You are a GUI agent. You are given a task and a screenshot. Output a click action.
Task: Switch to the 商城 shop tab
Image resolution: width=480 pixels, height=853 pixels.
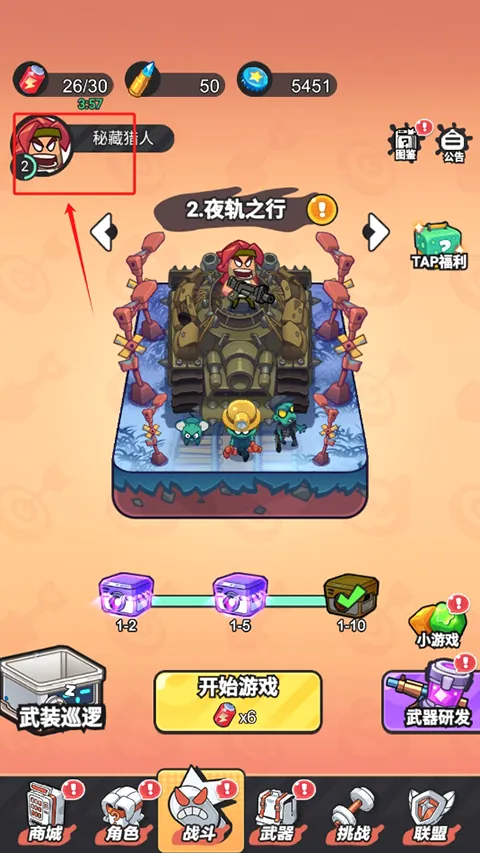(46, 814)
